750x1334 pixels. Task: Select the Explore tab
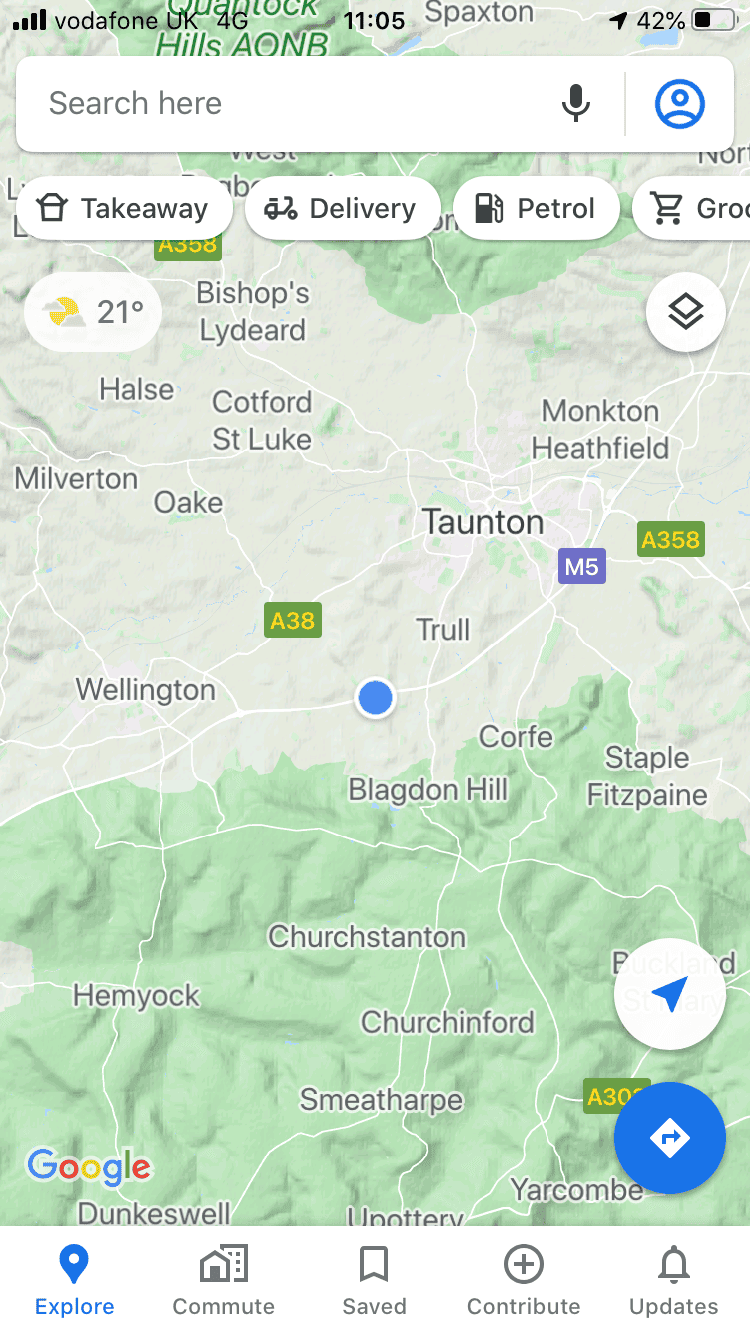pos(74,1280)
